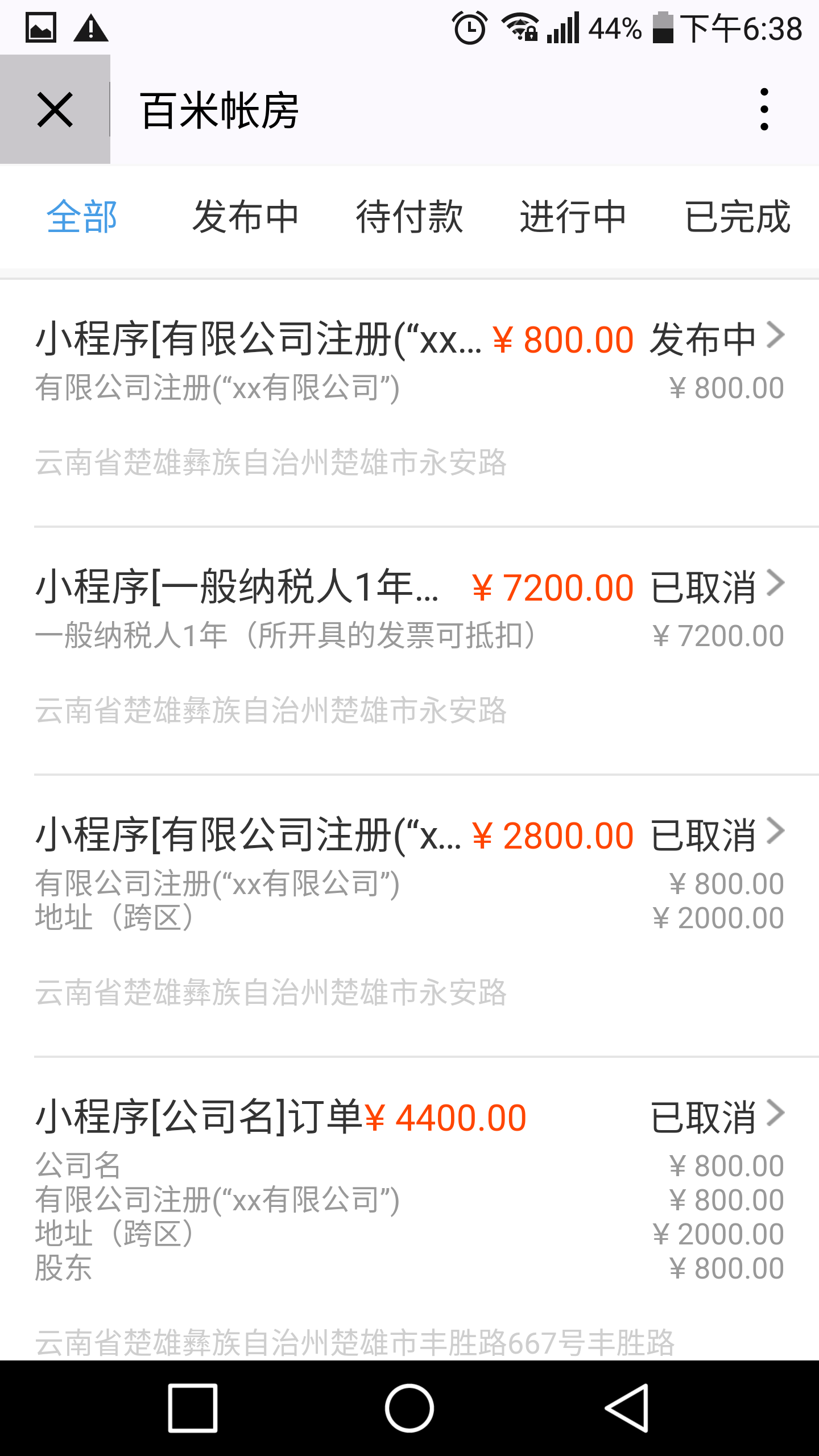This screenshot has width=819, height=1456.
Task: Show 待付款 orders
Action: pos(409,217)
